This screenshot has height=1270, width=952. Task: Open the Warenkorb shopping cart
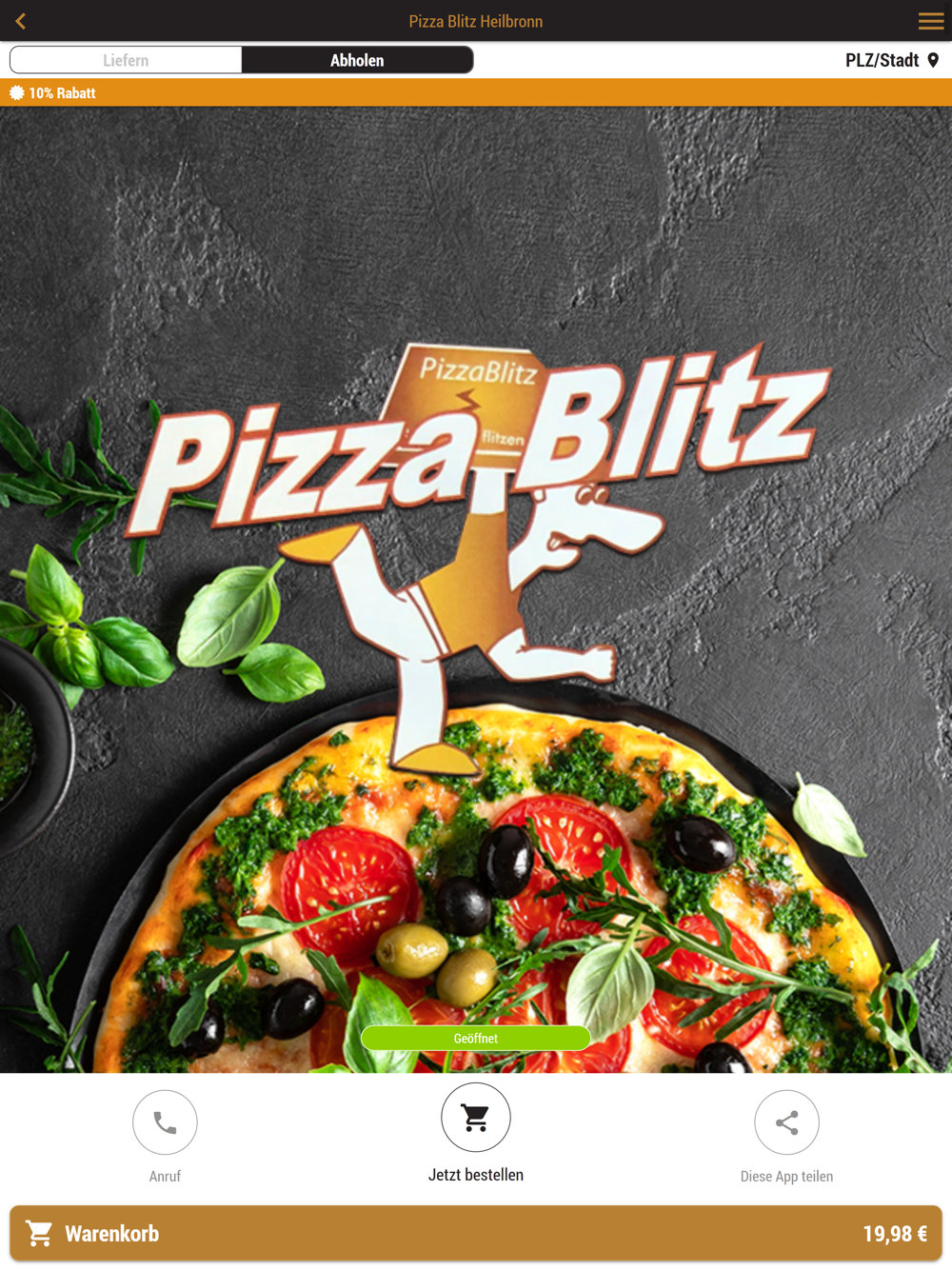click(476, 1234)
